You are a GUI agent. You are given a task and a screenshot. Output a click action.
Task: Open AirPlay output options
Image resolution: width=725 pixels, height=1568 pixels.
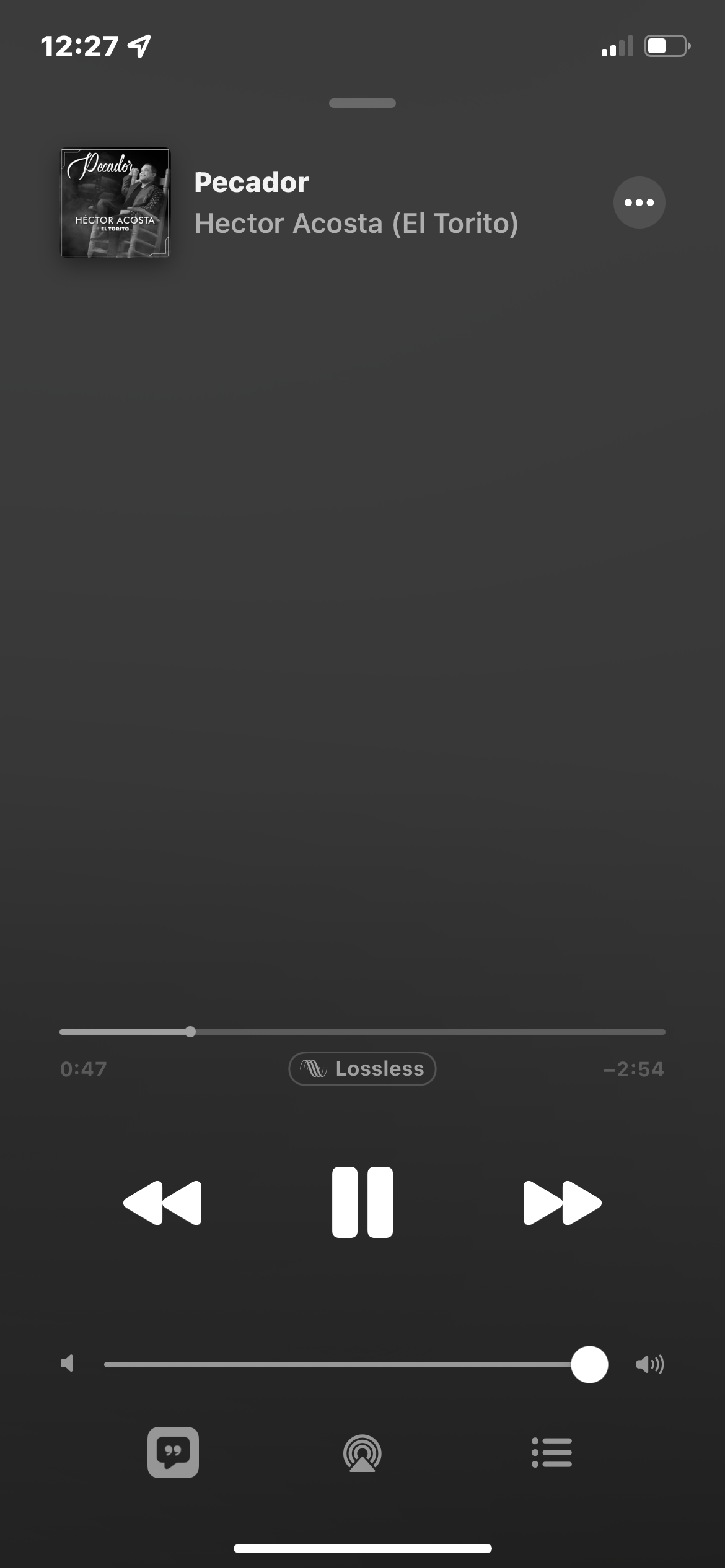click(362, 1453)
